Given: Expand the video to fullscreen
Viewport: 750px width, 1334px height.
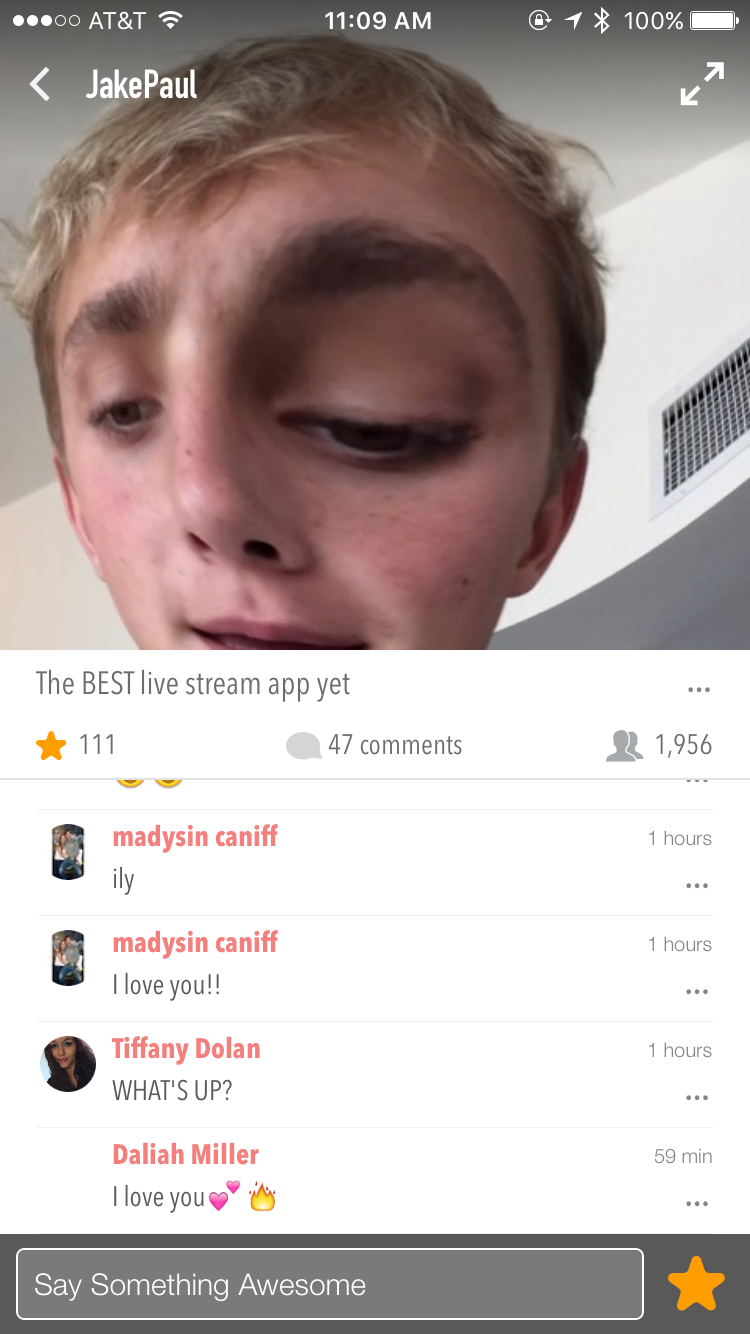Looking at the screenshot, I should pos(701,85).
